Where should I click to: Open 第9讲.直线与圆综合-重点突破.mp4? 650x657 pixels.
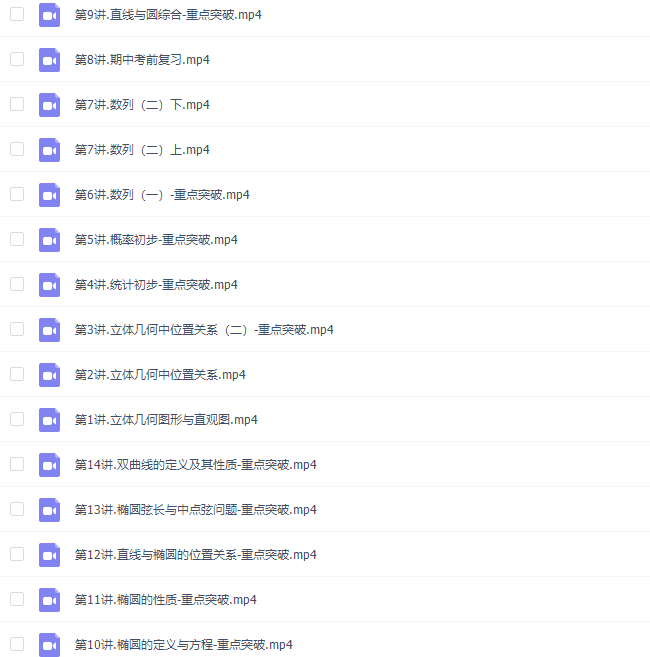[168, 15]
